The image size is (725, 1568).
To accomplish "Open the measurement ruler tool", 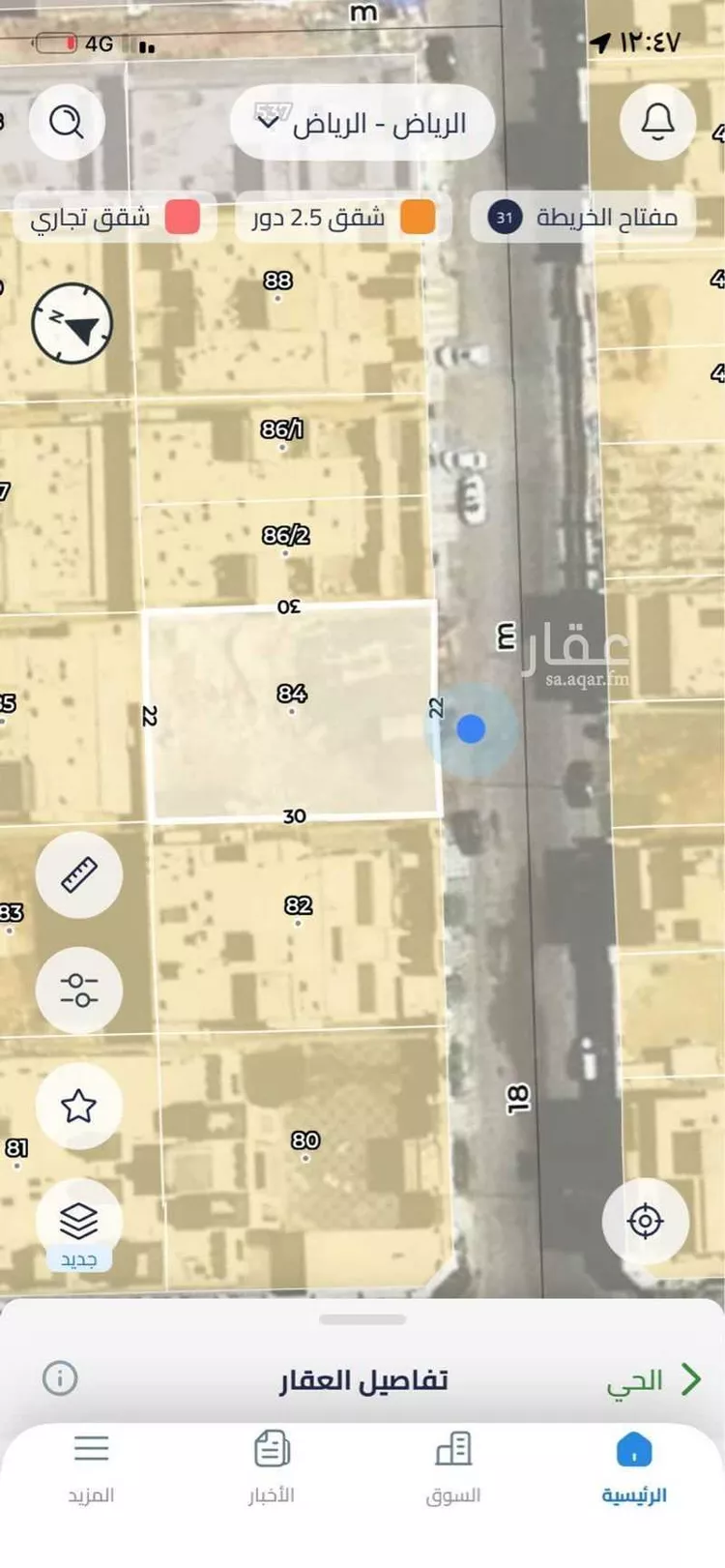I will 78,873.
